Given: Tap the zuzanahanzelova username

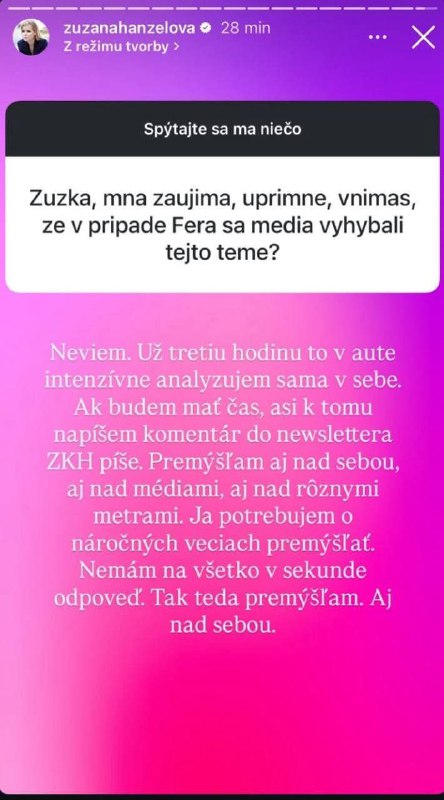Looking at the screenshot, I should tap(129, 28).
